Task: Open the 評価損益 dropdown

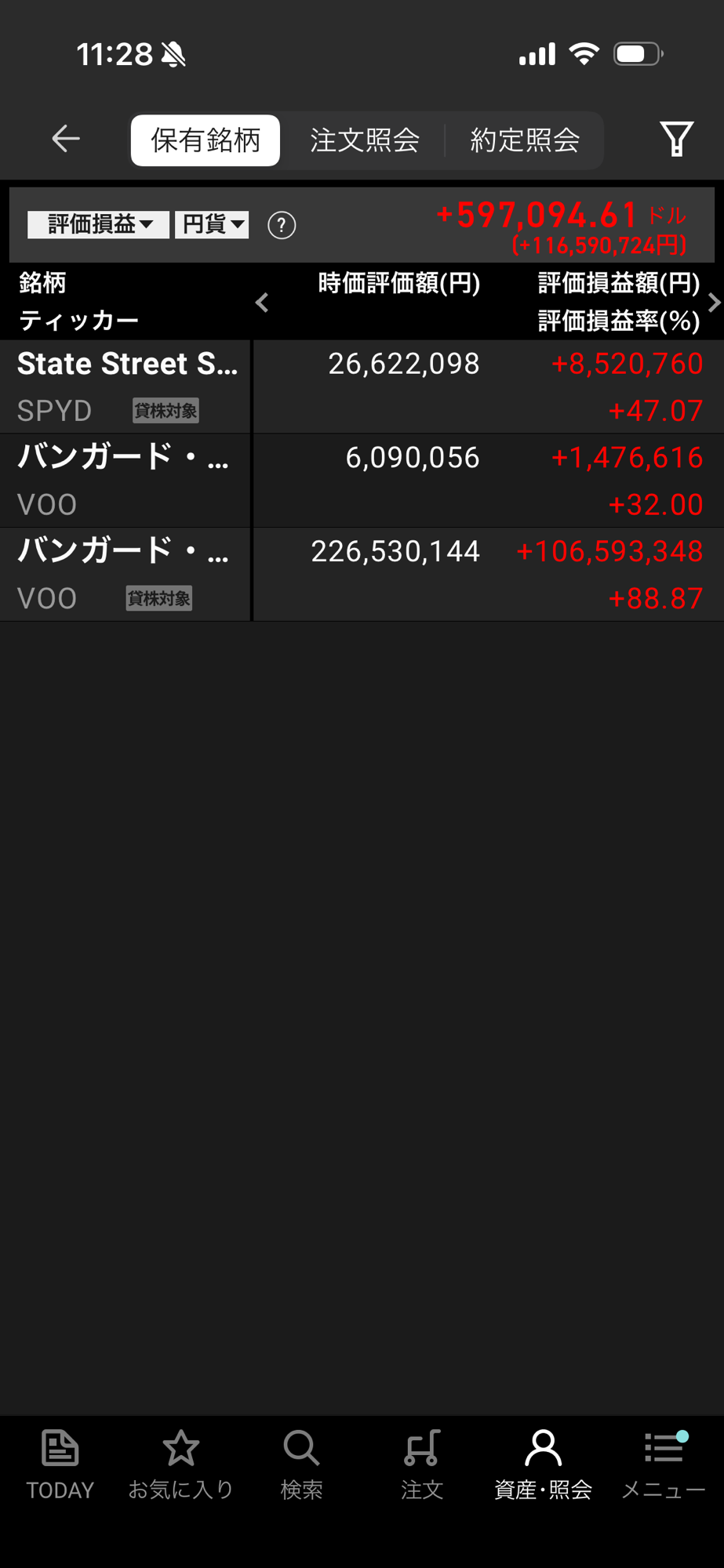Action: (99, 225)
